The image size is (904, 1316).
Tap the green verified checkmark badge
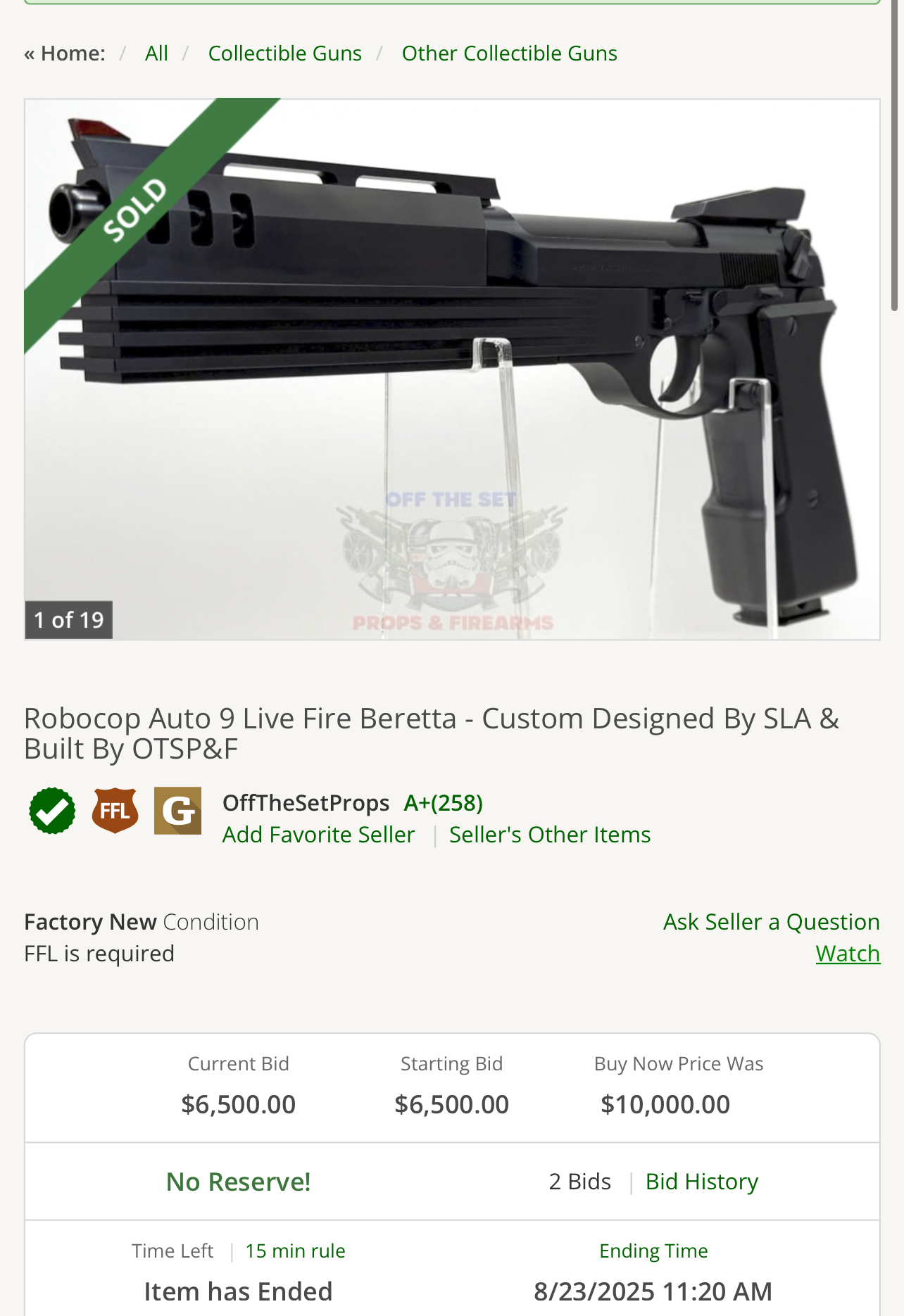(53, 811)
